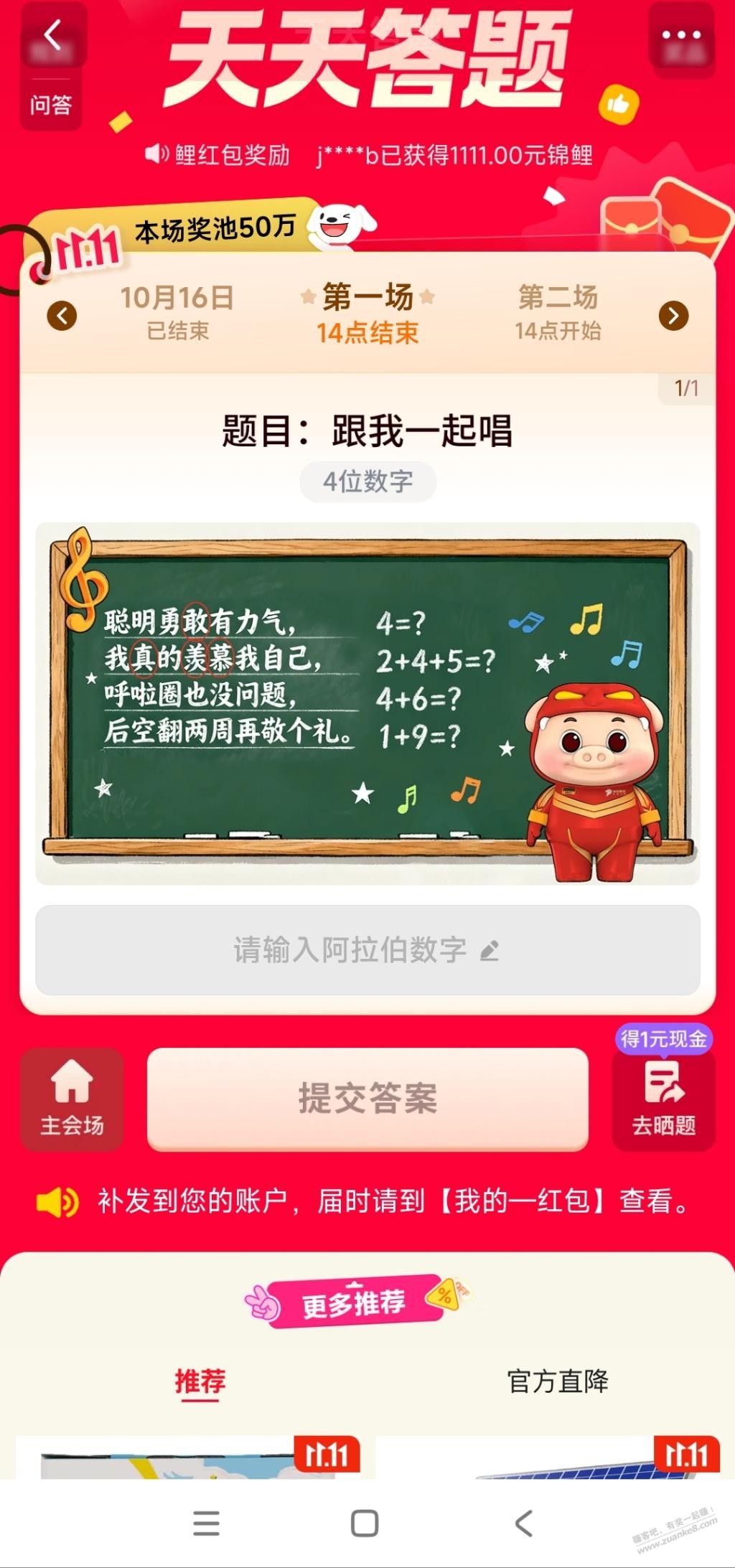Image resolution: width=735 pixels, height=1568 pixels.
Task: Switch to the 推荐 tab
Action: (x=200, y=1381)
